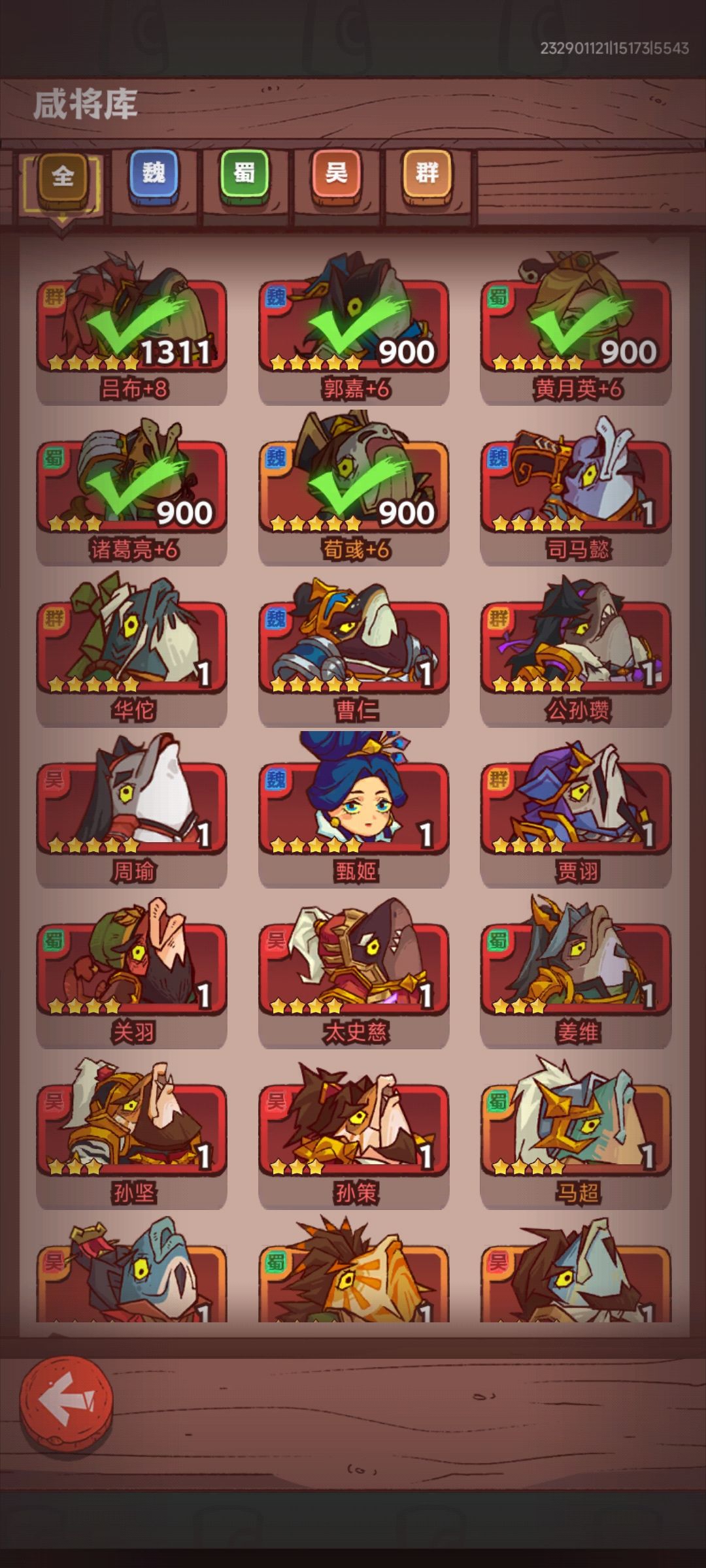The width and height of the screenshot is (706, 1568).
Task: Select the 司马懿 hero card
Action: pyautogui.click(x=576, y=489)
